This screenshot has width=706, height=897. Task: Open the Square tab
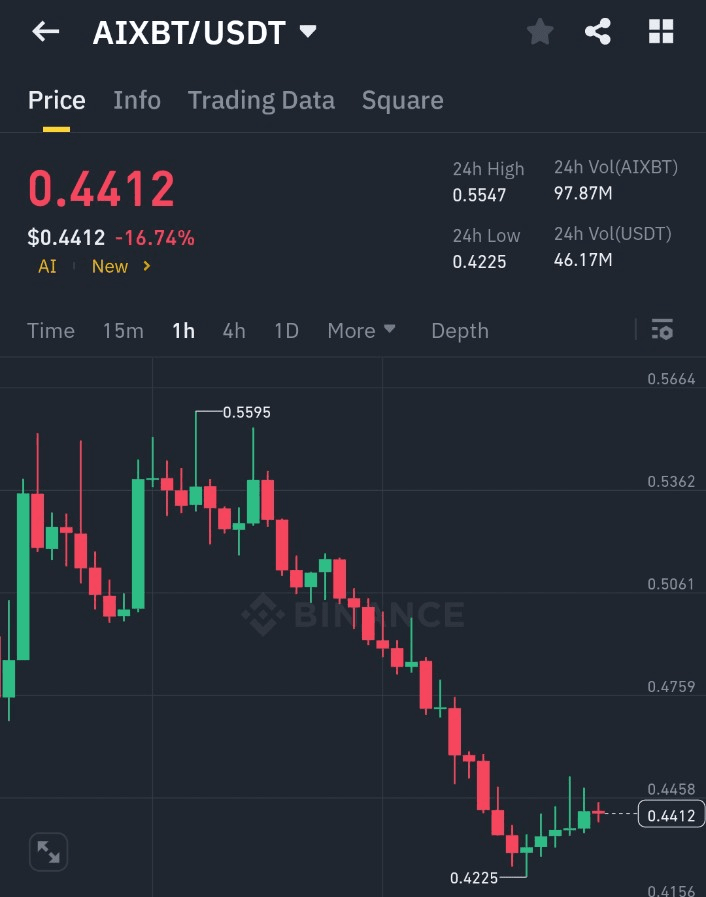[402, 100]
